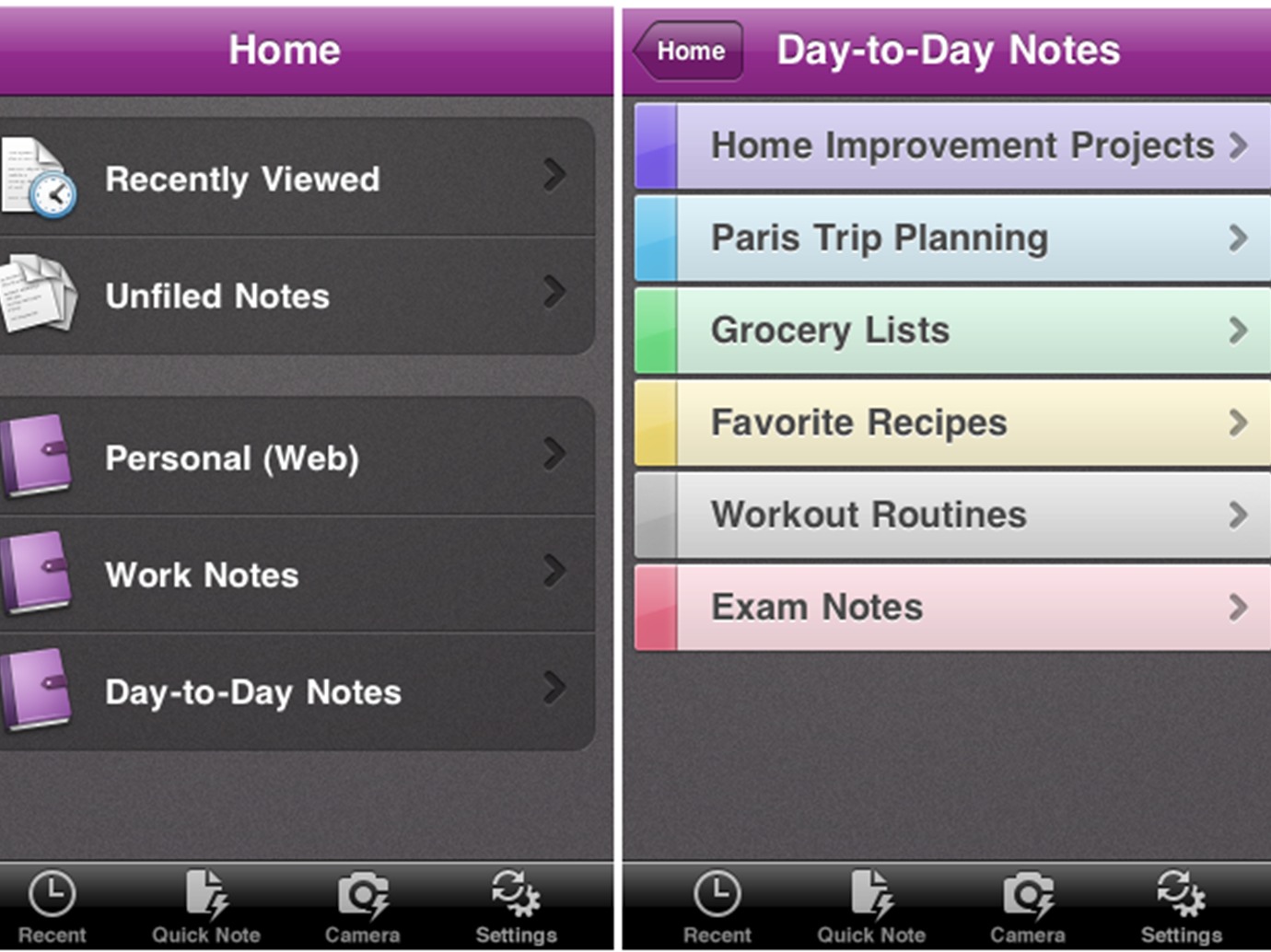
Task: Open the Personal (Web) notebook
Action: click(x=295, y=457)
